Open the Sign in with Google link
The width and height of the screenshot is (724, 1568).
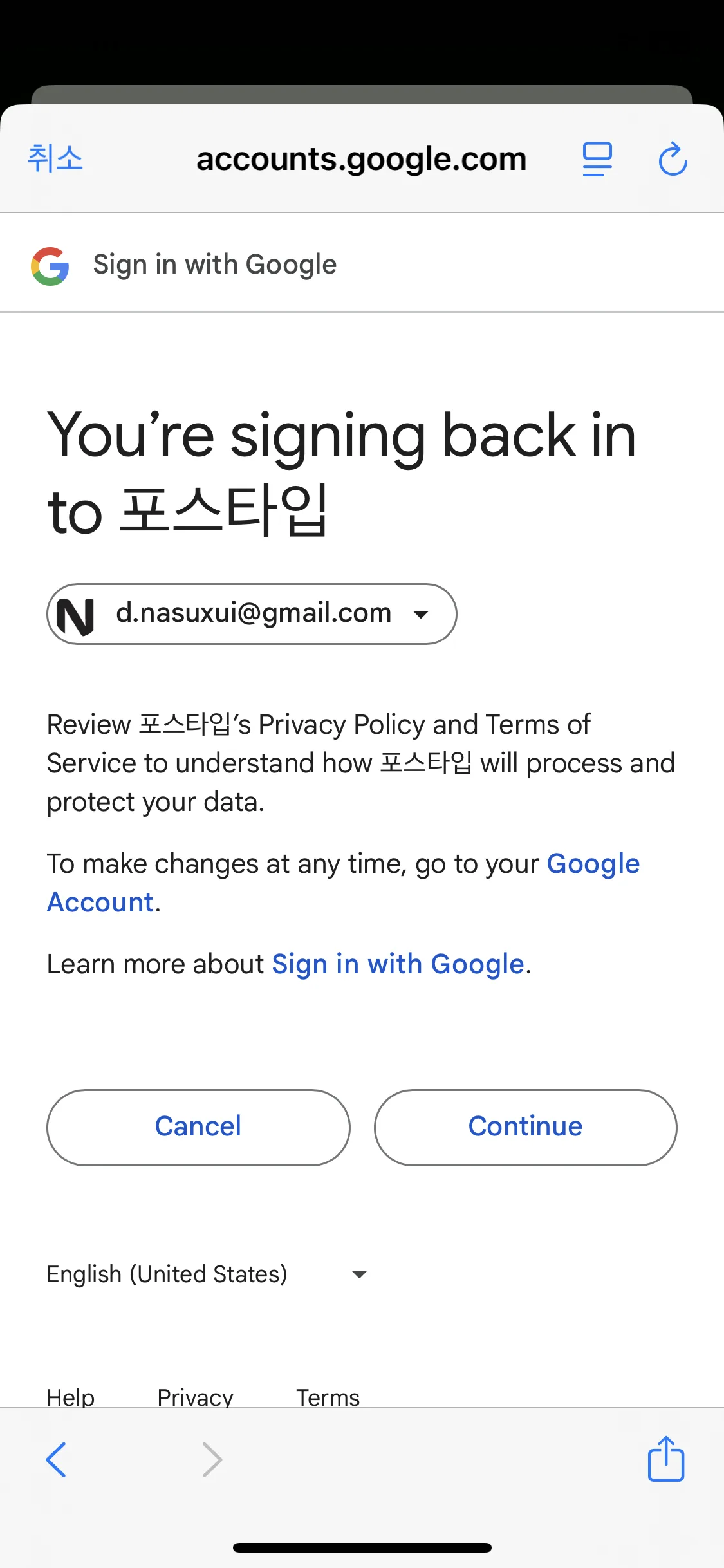click(x=398, y=964)
